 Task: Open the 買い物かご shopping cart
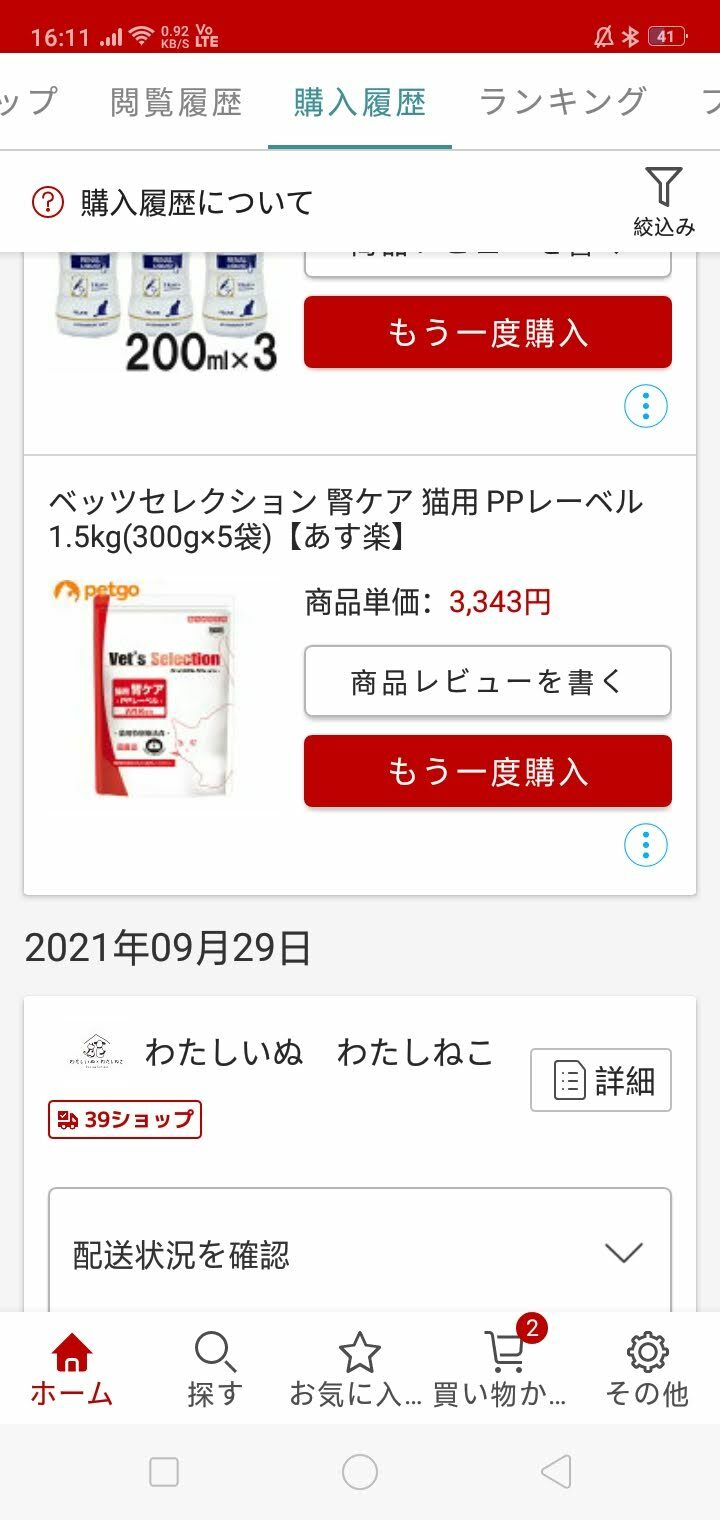tap(503, 1368)
